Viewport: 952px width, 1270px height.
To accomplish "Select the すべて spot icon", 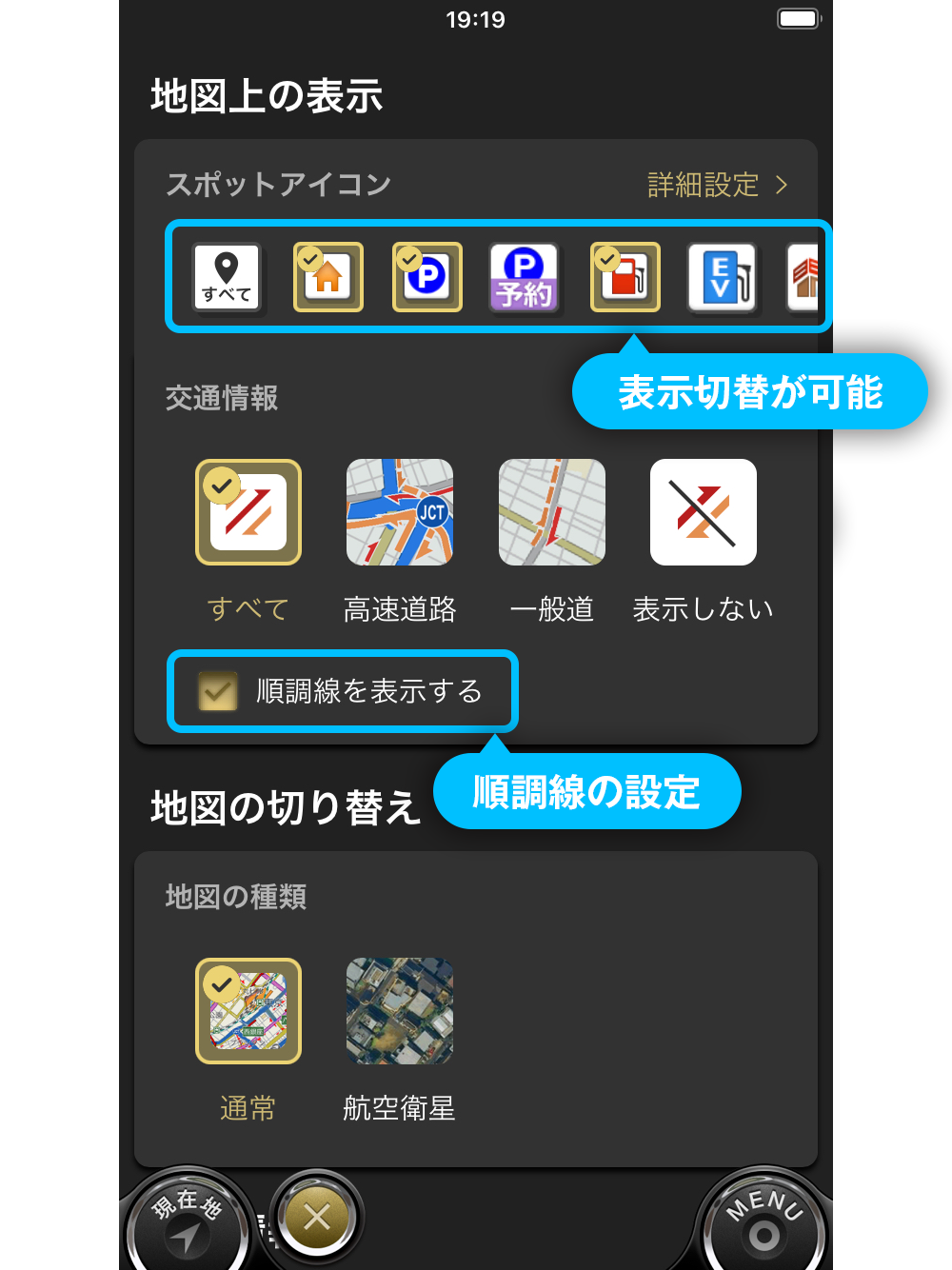I will pyautogui.click(x=227, y=277).
